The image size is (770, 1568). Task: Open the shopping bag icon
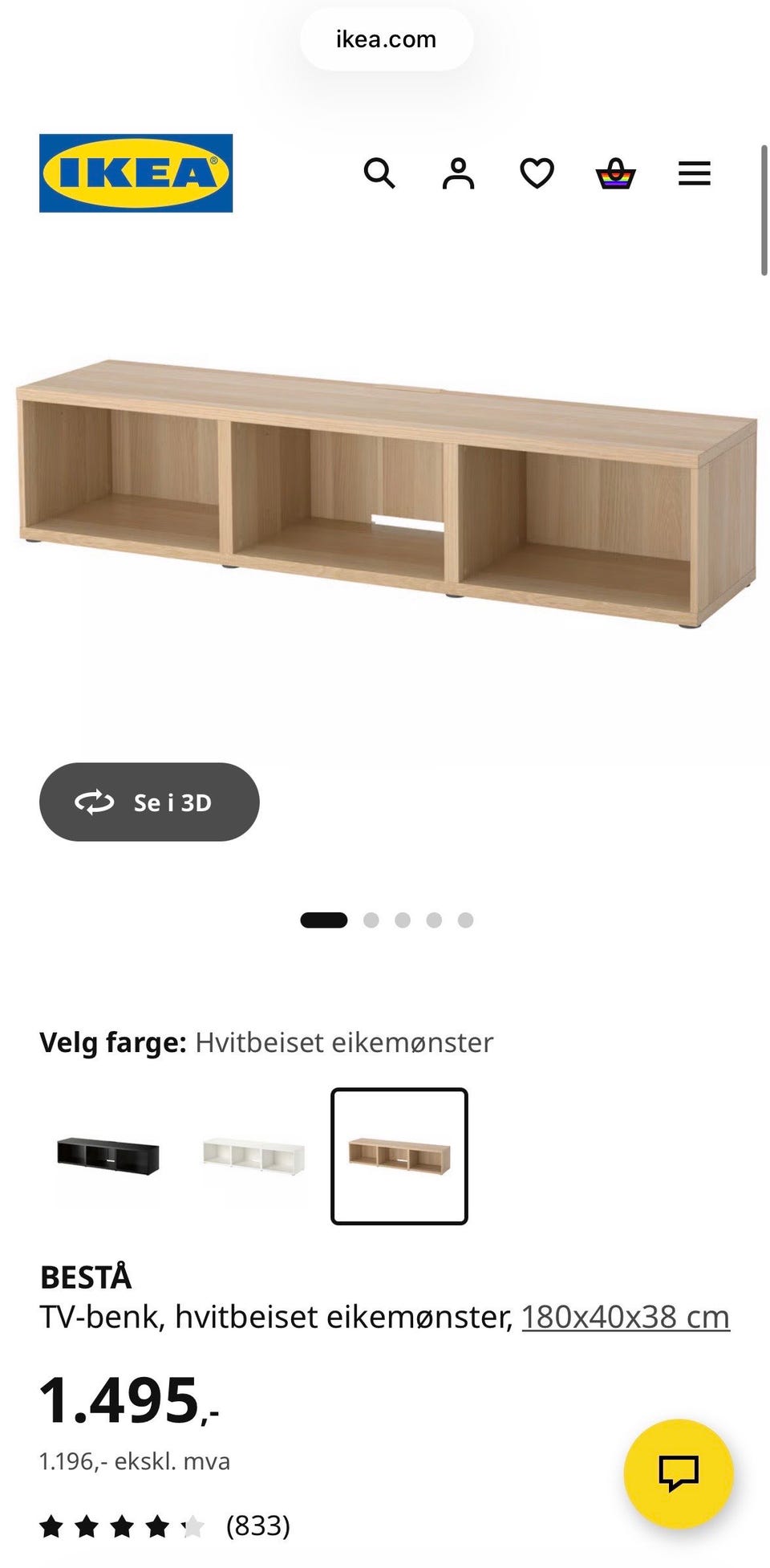(614, 172)
